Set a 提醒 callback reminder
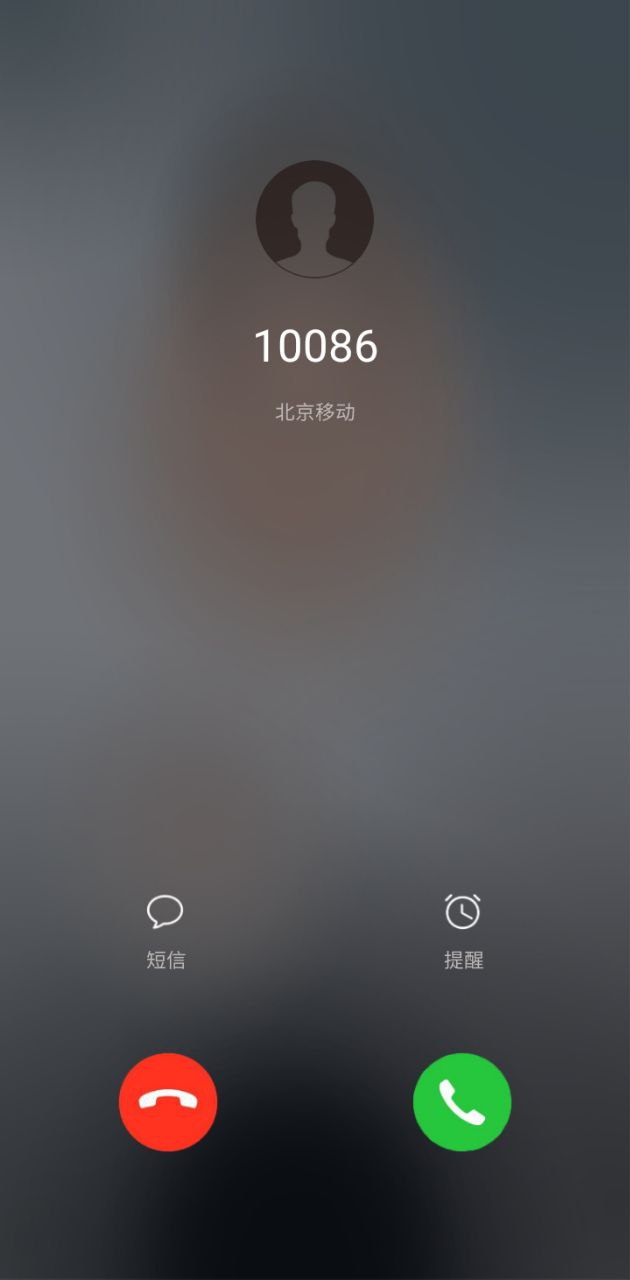The height and width of the screenshot is (1280, 630). [463, 930]
